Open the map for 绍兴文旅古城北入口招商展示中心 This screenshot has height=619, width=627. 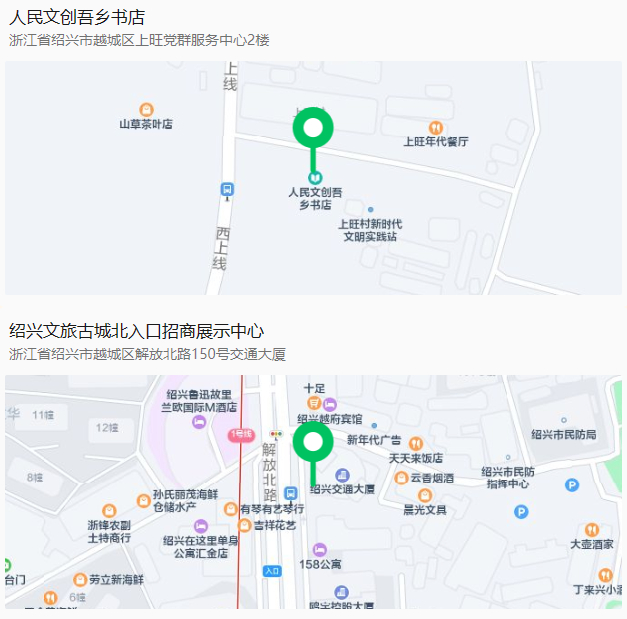tap(313, 491)
